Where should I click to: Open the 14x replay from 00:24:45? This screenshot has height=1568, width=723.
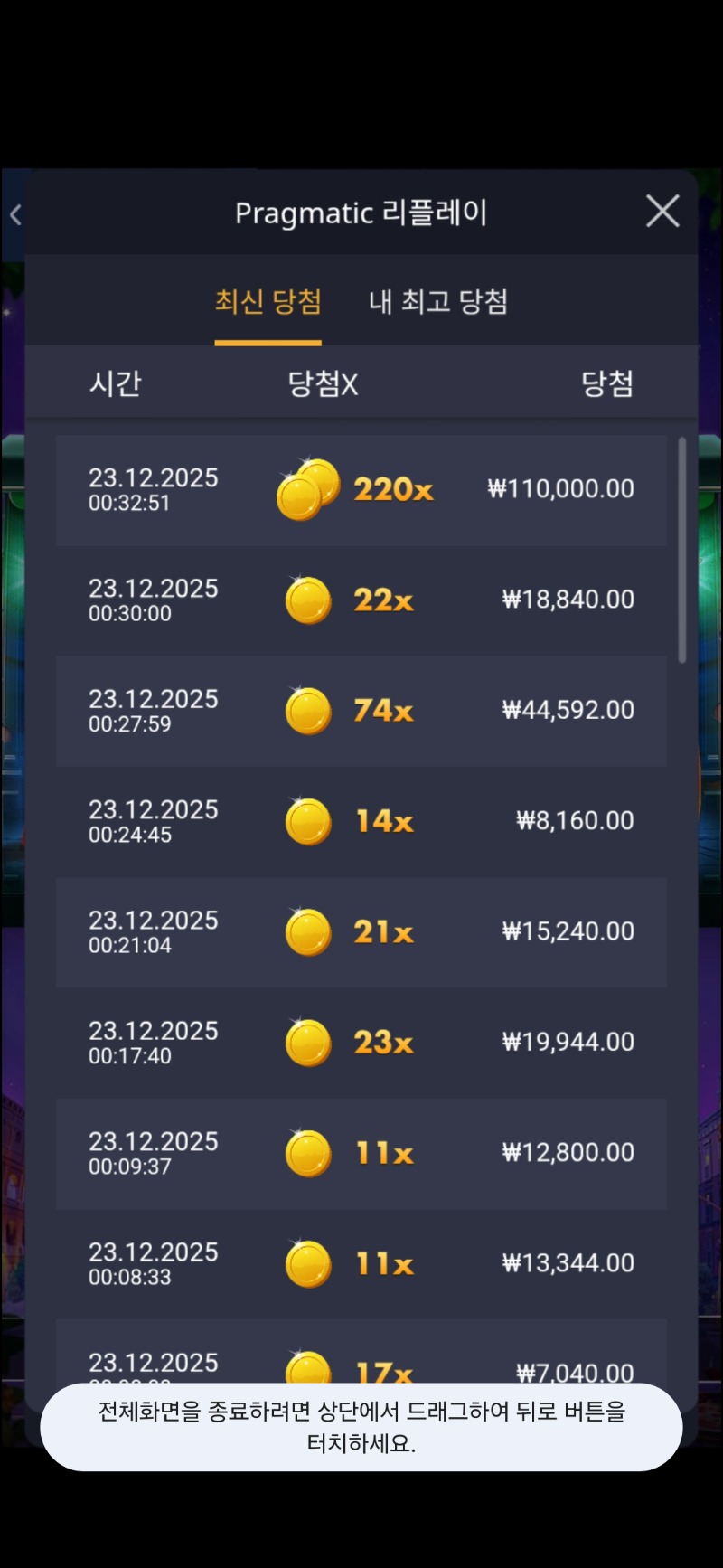[361, 821]
